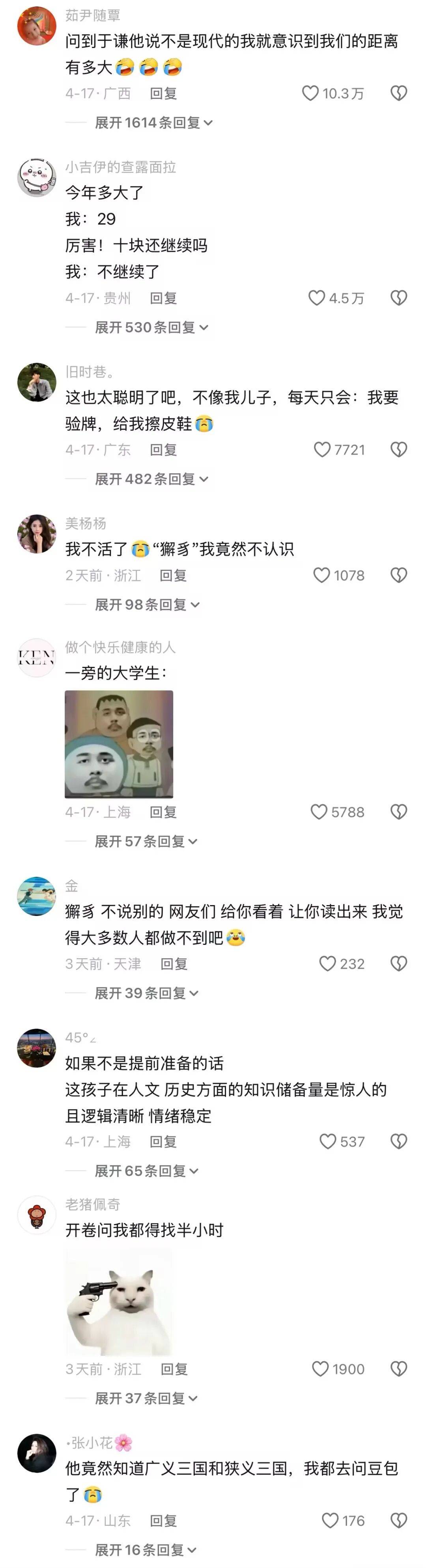Like 45°'s comment with 537 likes
This screenshot has height=1568, width=426.
[x=328, y=1141]
